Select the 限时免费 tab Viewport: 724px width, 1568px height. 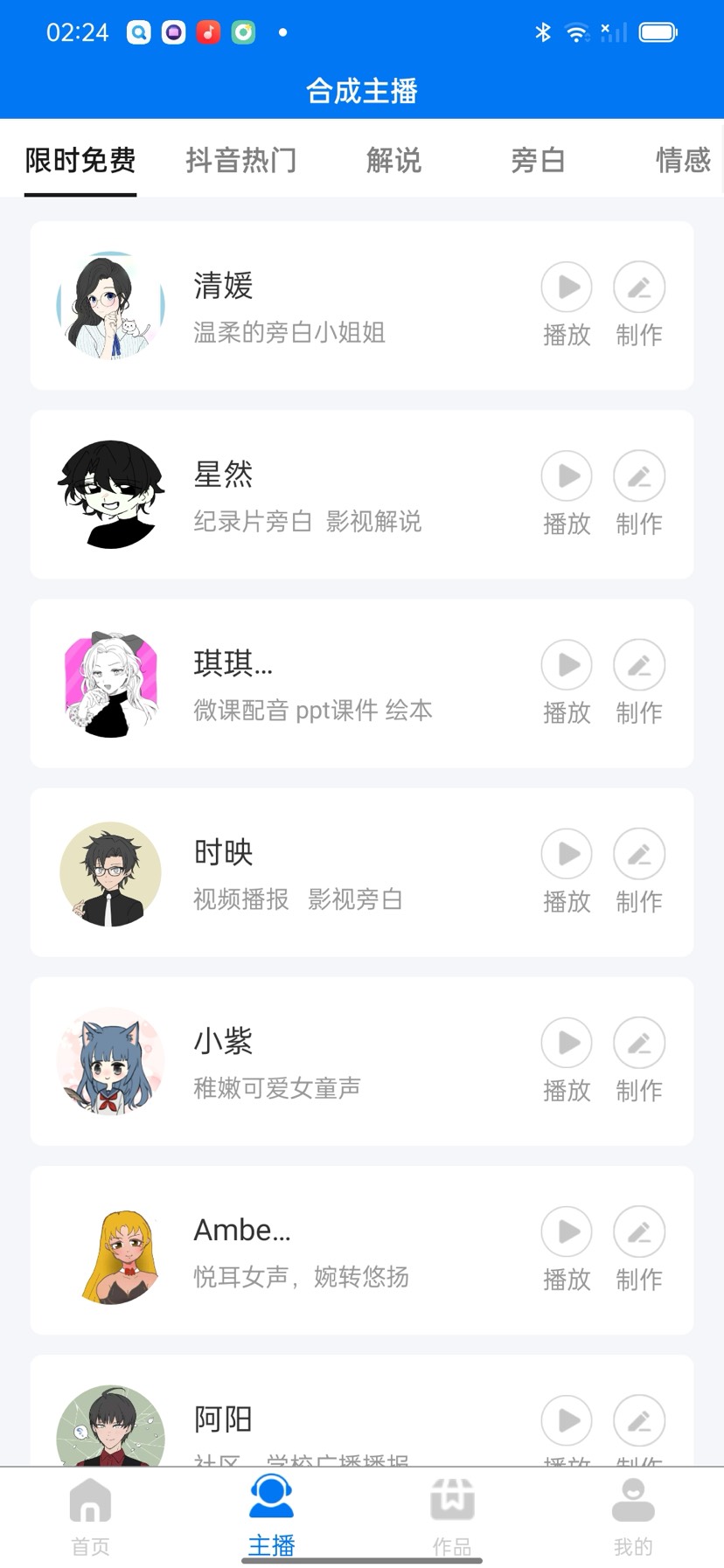(80, 160)
